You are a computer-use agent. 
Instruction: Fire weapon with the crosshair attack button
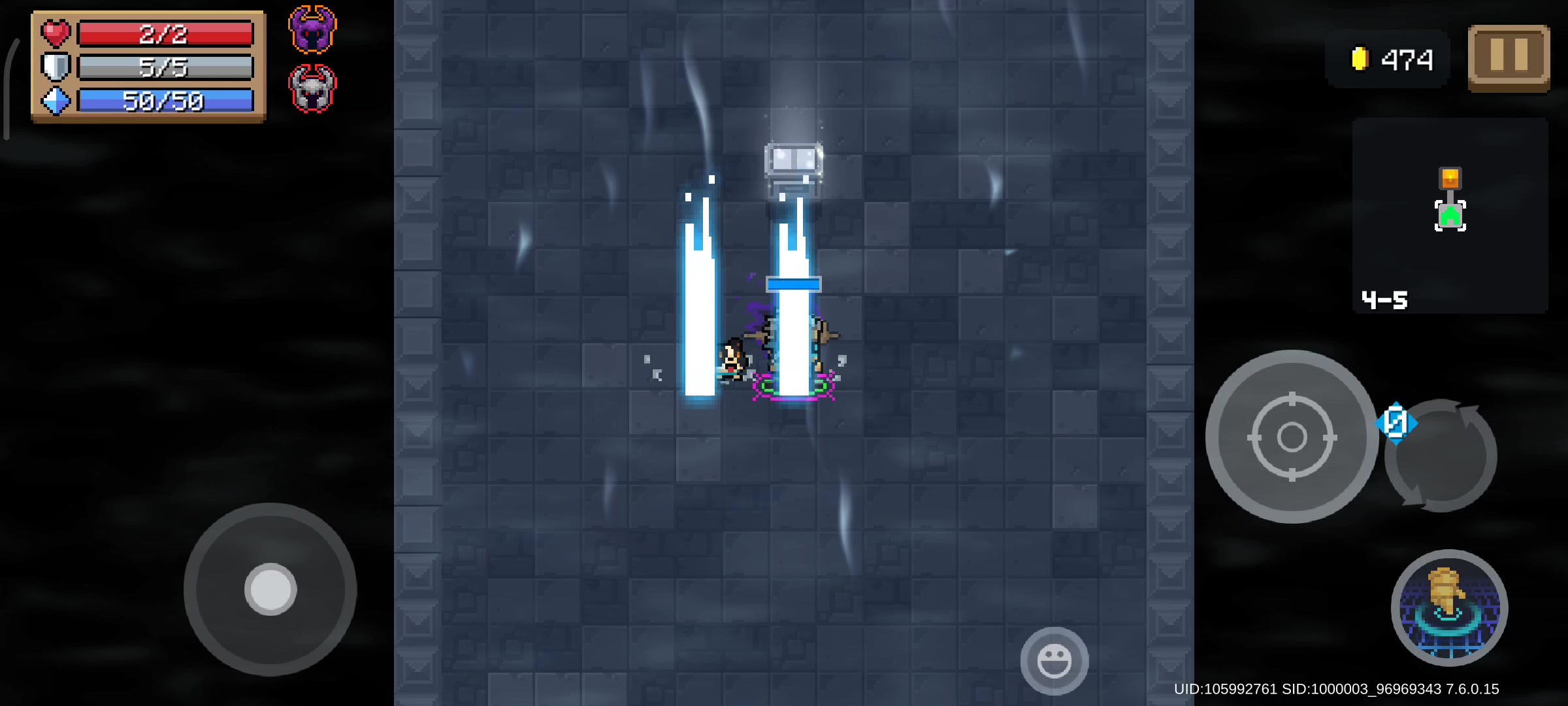1292,437
